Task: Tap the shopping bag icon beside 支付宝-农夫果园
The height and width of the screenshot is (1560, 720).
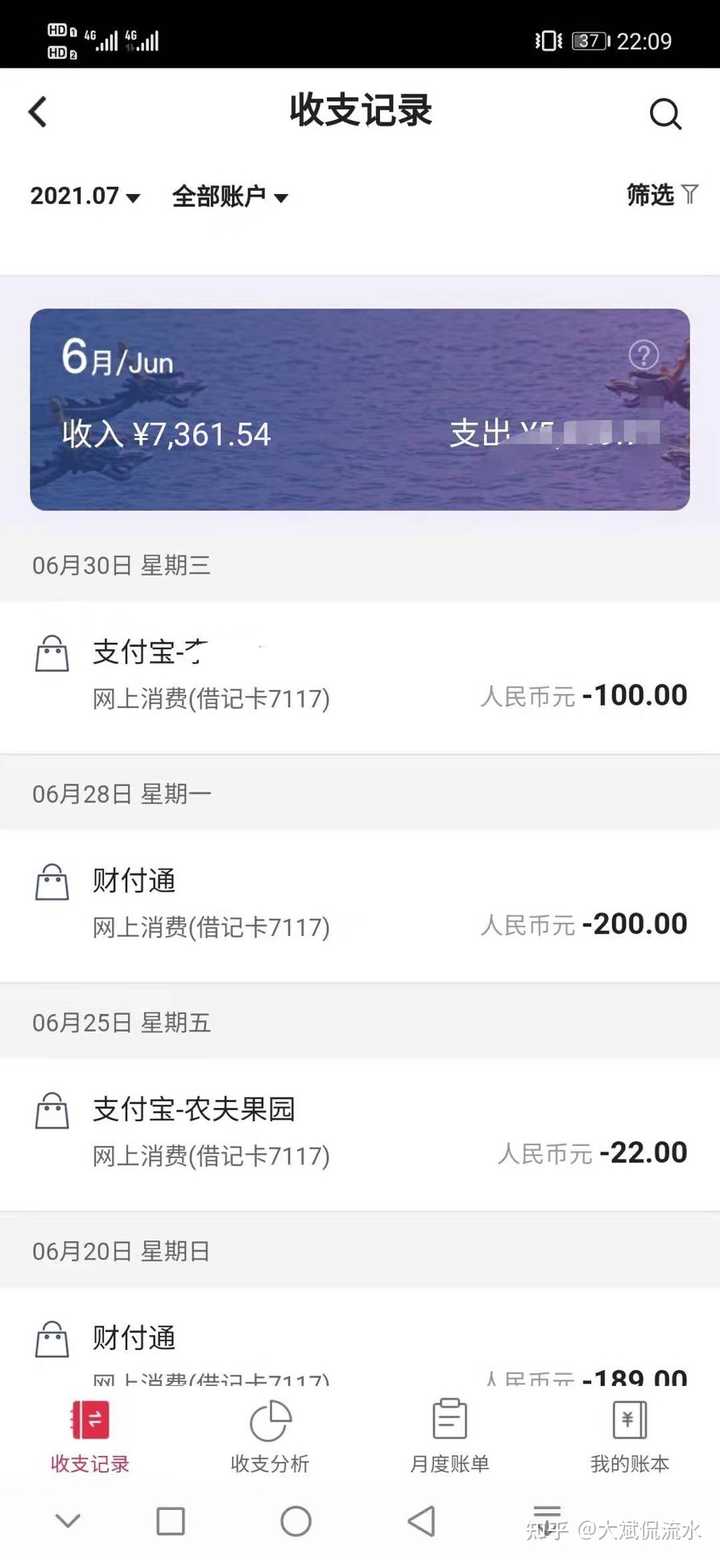Action: coord(52,1110)
